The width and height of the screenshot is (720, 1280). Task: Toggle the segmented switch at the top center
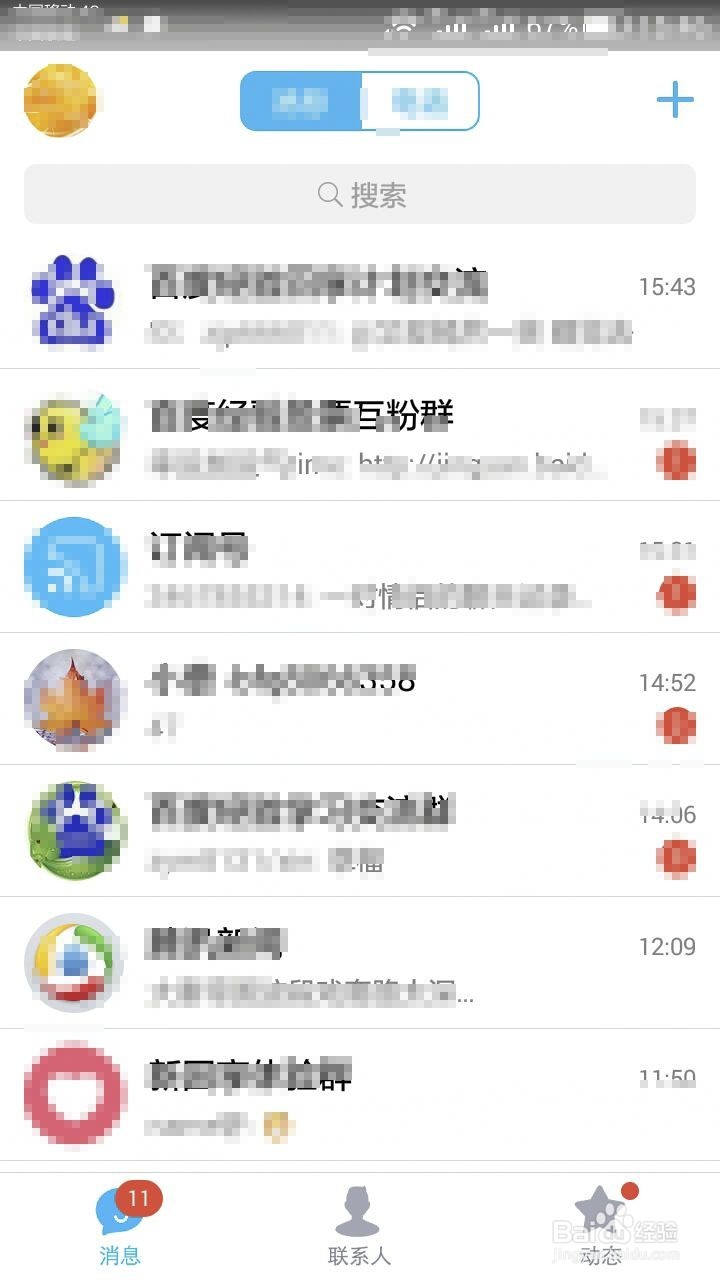pyautogui.click(x=360, y=100)
